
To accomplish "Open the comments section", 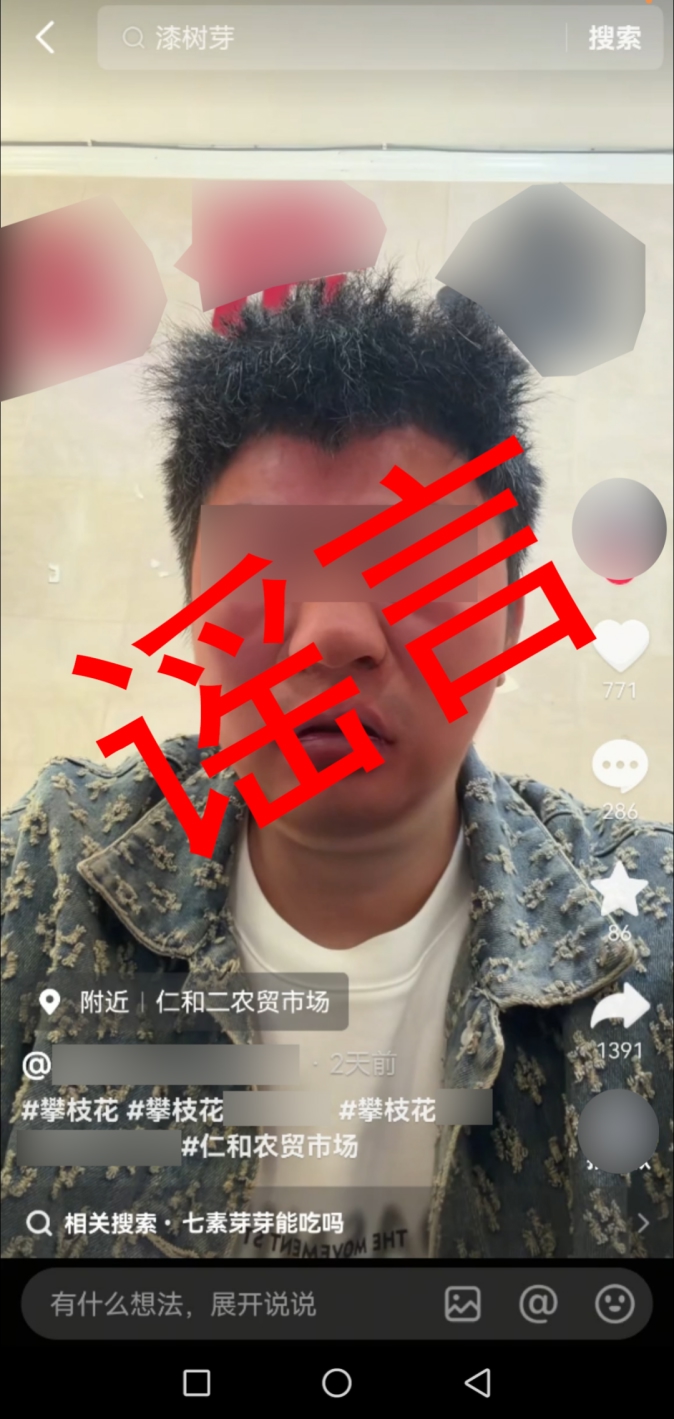I will coord(620,768).
